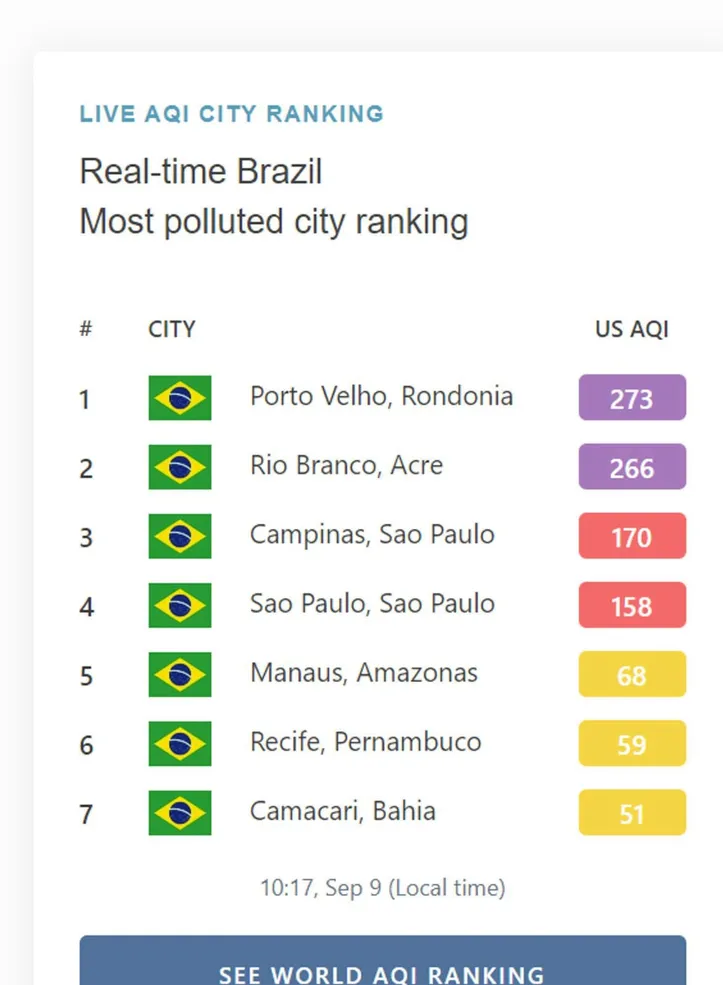This screenshot has width=723, height=985.
Task: Open Sao Paulo, Sao Paulo row
Action: (372, 604)
